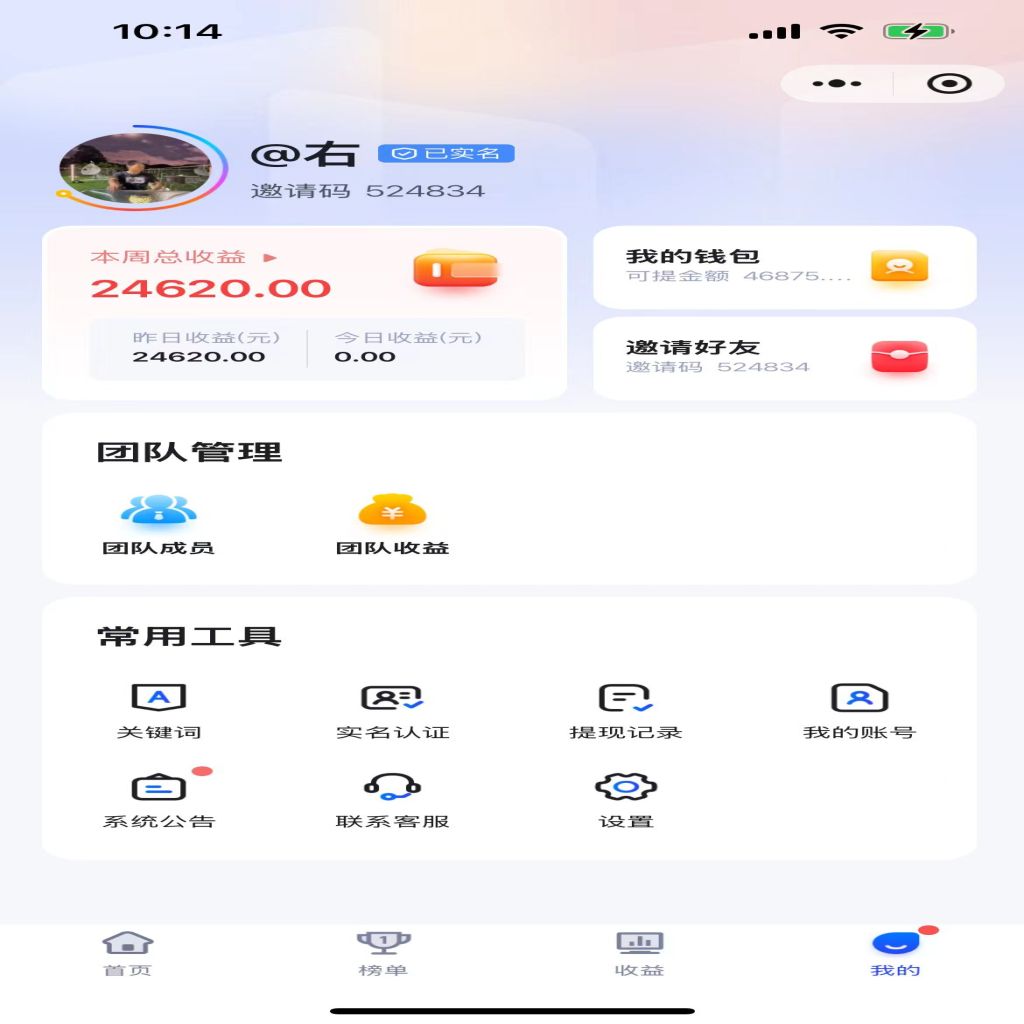Read 系统公告 system announcements
1024x1024 pixels.
(159, 800)
